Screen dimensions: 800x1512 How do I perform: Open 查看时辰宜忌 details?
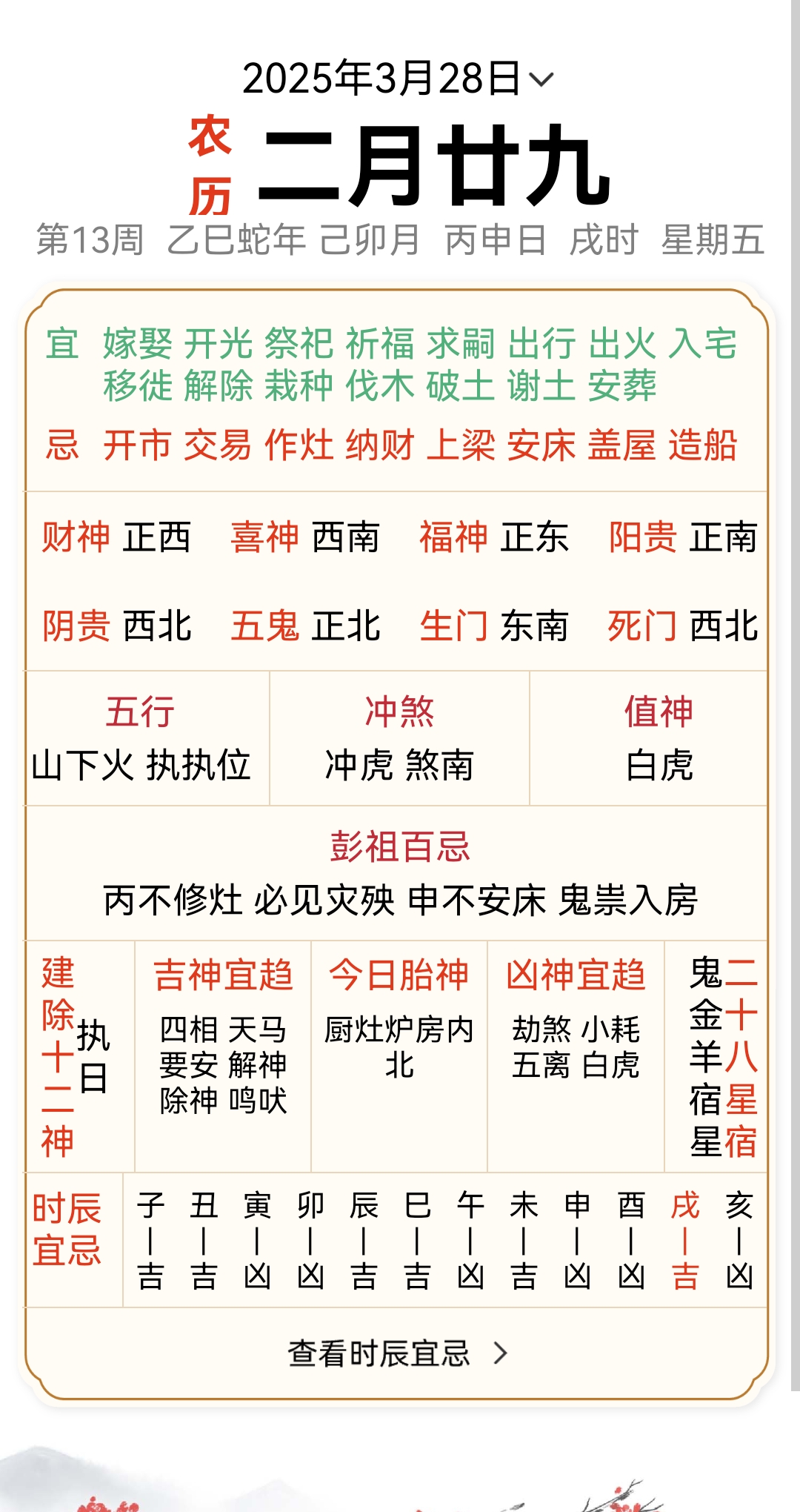[398, 1353]
